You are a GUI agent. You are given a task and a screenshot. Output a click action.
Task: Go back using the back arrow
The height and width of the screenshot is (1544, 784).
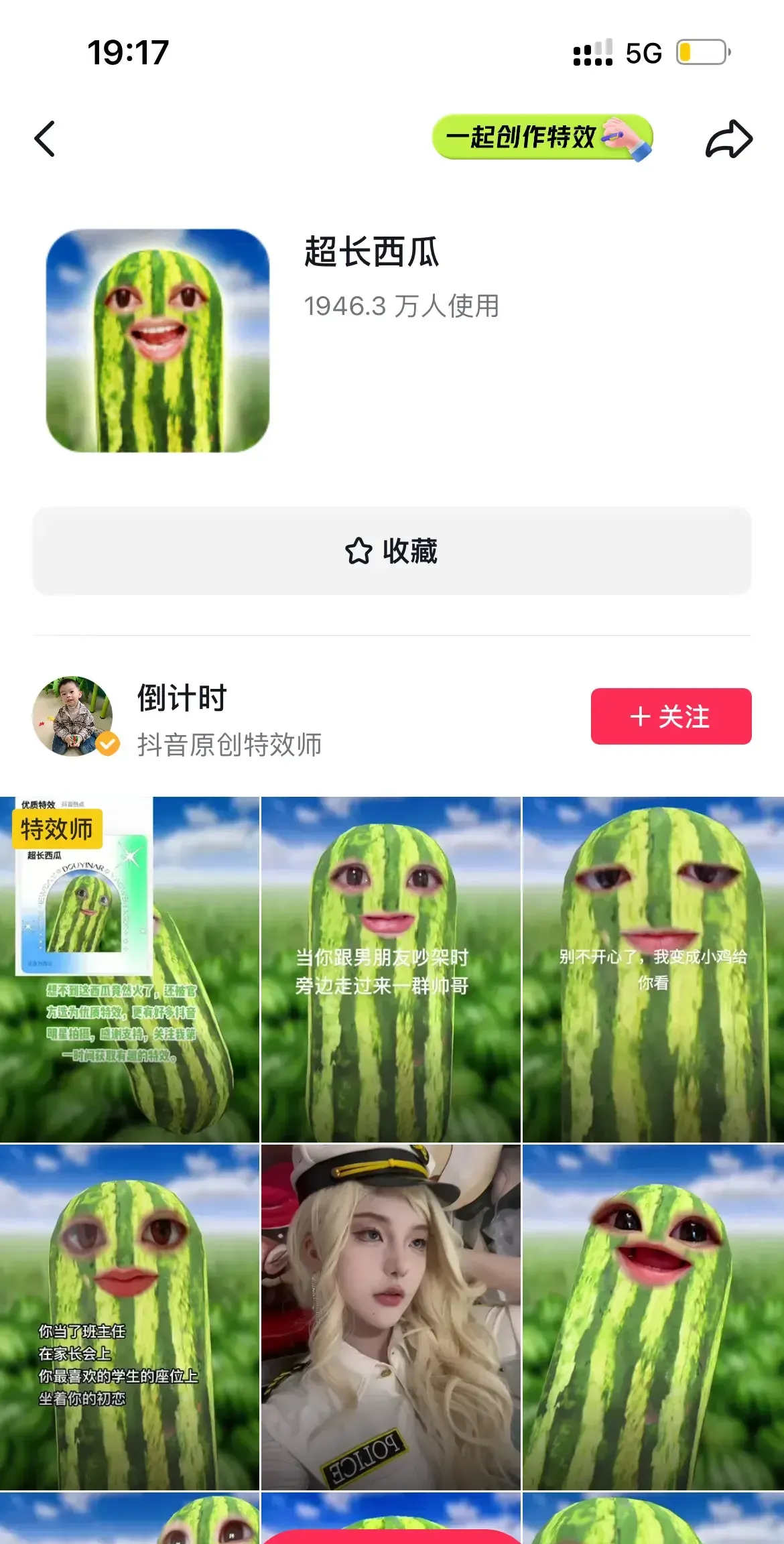tap(45, 139)
